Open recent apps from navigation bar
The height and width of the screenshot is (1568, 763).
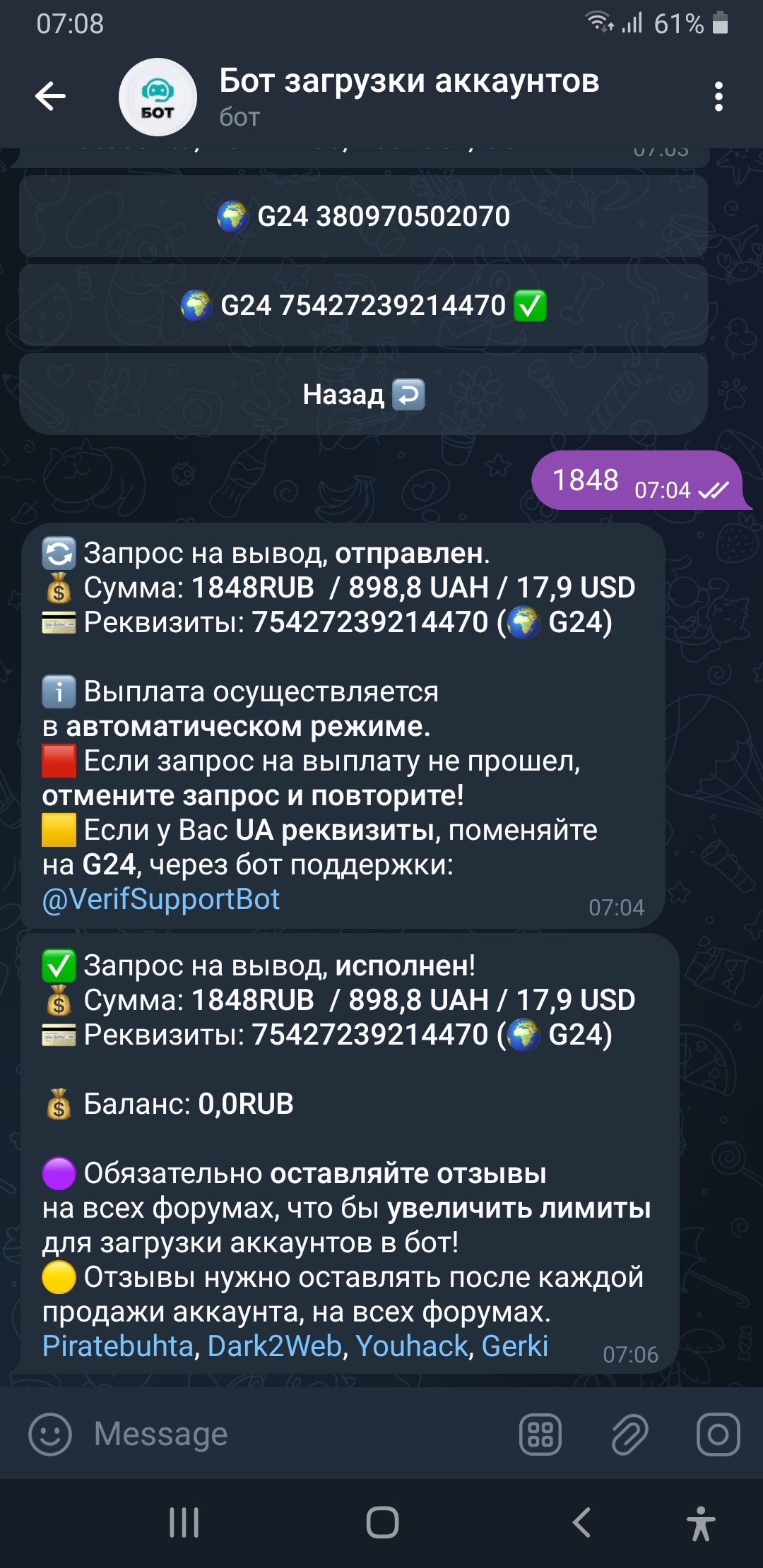[184, 1522]
